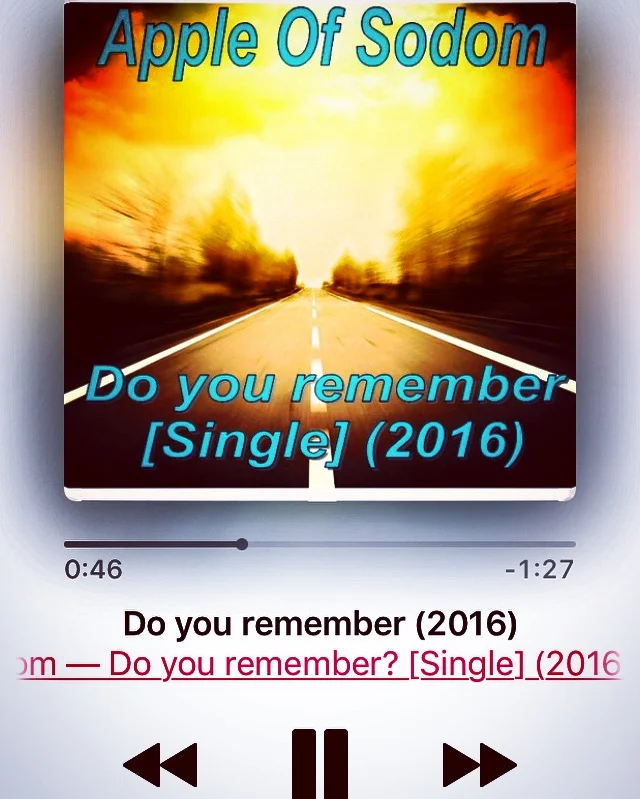640x799 pixels.
Task: Tap the Do you remember album artwork
Action: [320, 250]
